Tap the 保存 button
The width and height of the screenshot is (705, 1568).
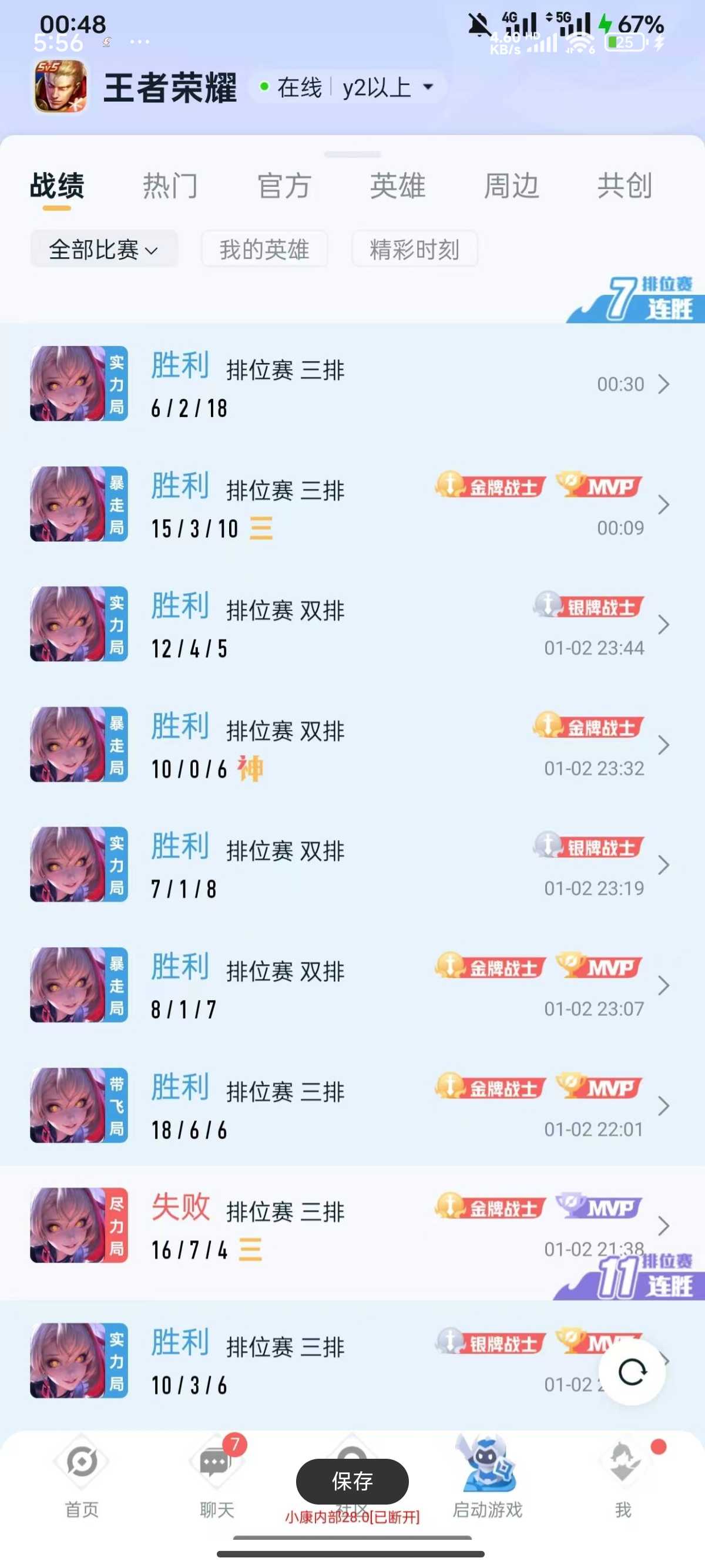click(352, 1482)
